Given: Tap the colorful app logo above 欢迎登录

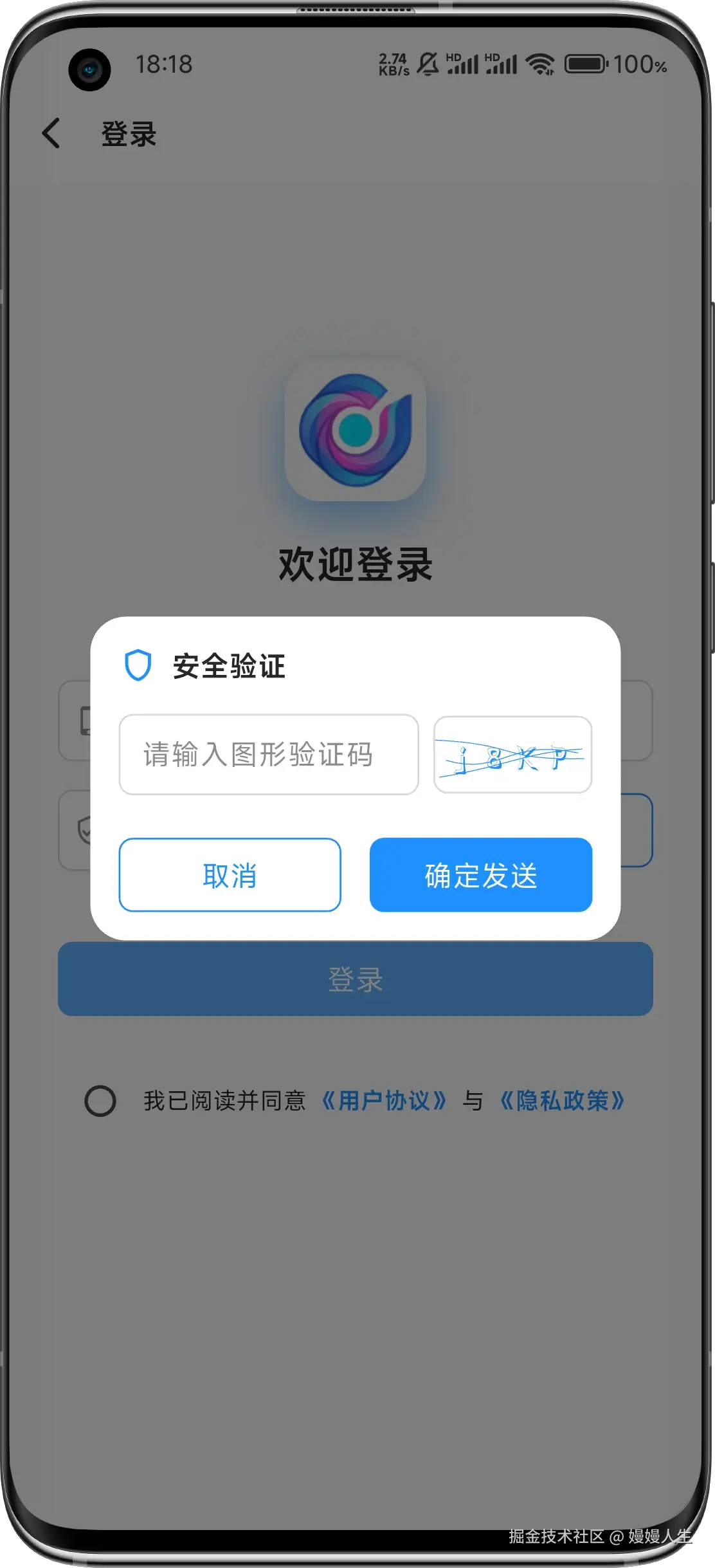Looking at the screenshot, I should coord(357,432).
